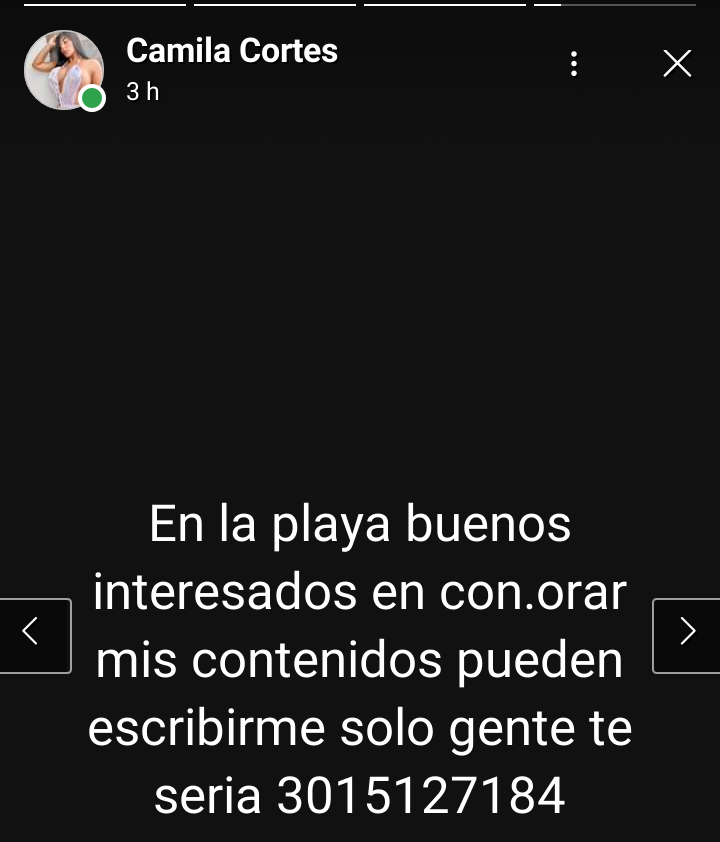Go to the next story

click(687, 635)
